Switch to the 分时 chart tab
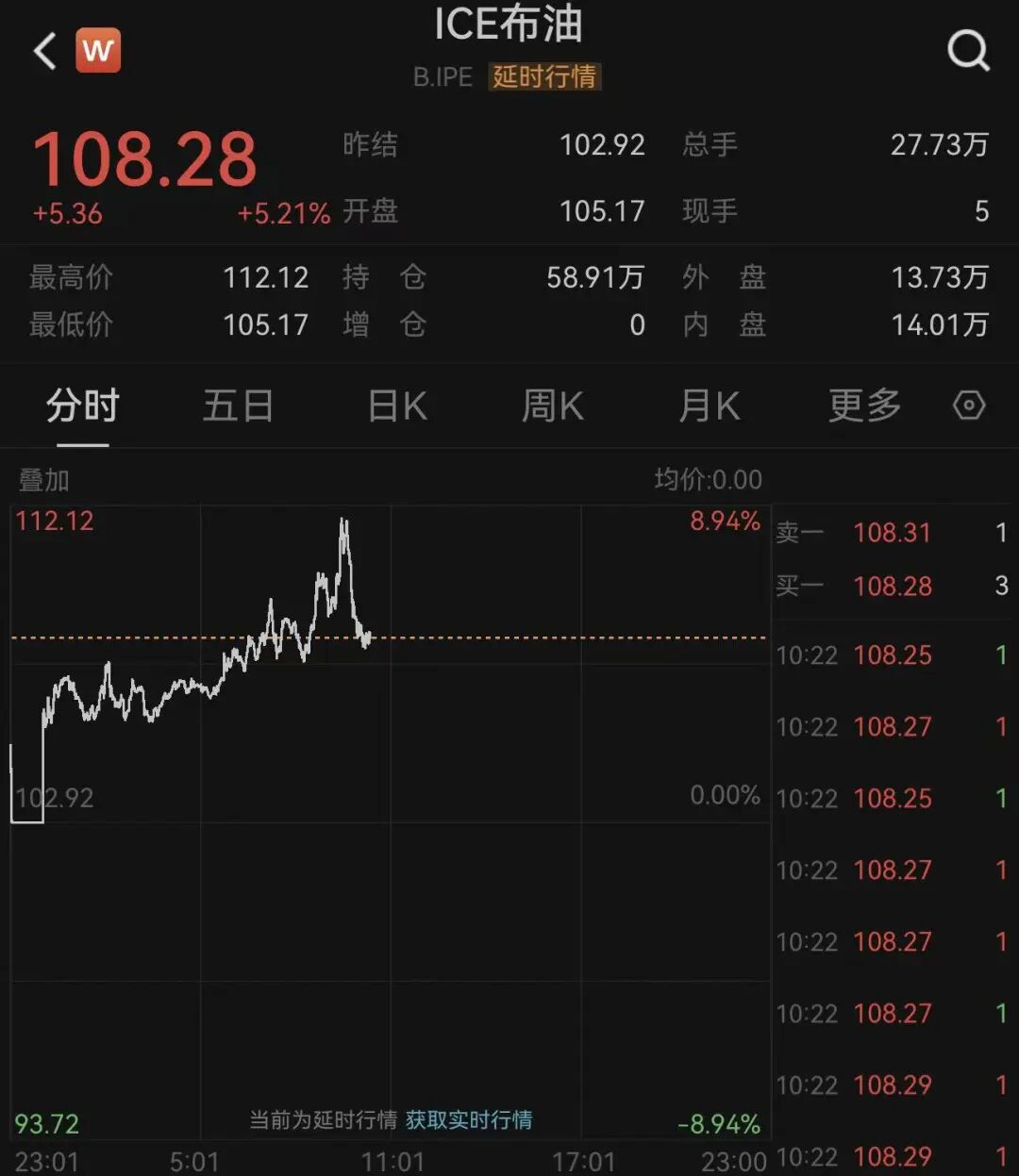Image resolution: width=1019 pixels, height=1176 pixels. [83, 406]
